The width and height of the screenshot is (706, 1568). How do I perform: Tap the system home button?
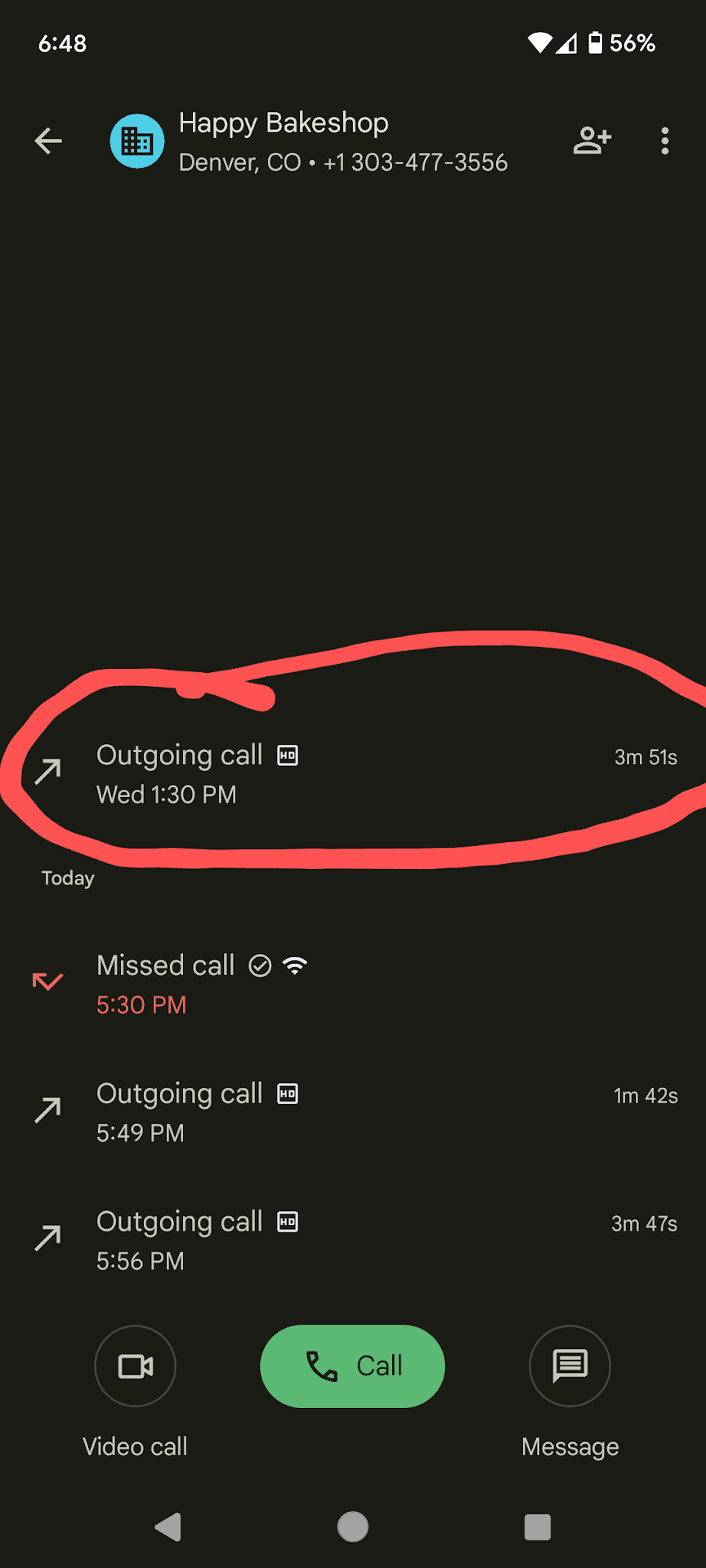(353, 1526)
